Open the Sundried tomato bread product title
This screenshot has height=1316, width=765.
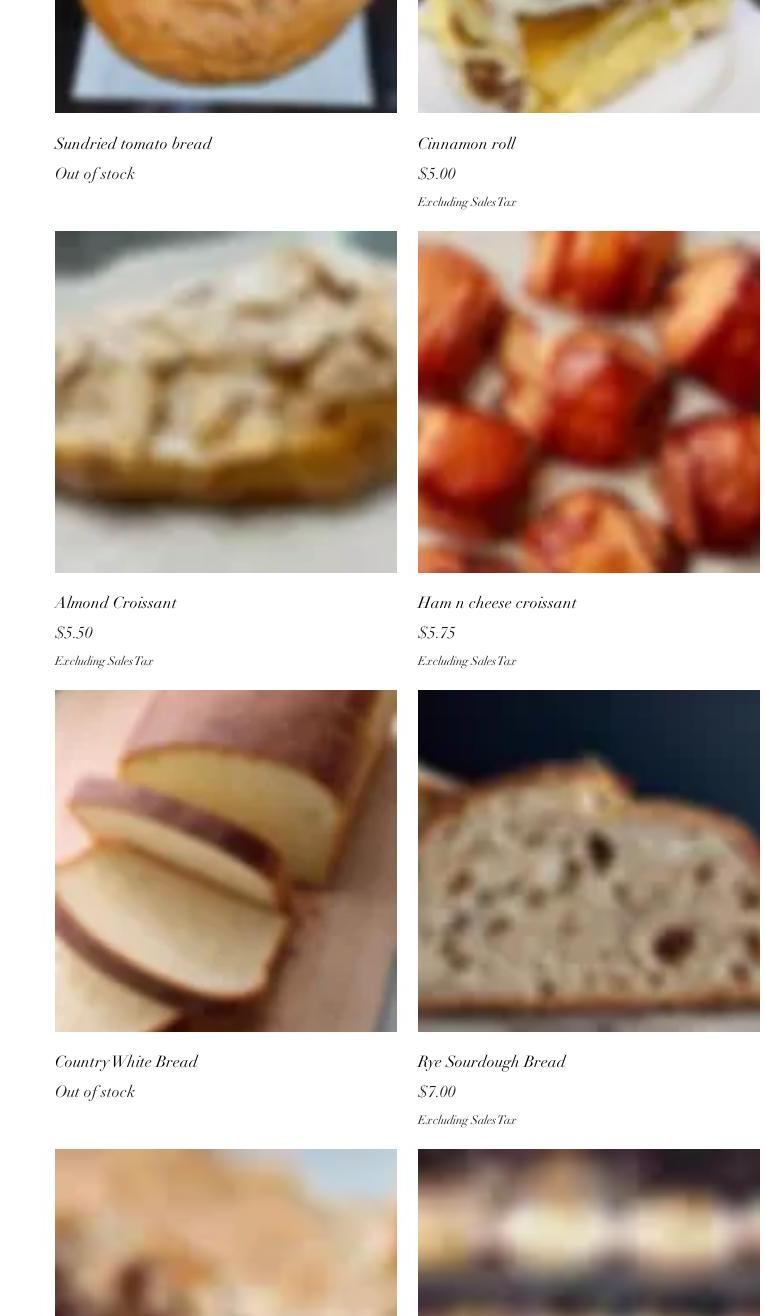133,144
